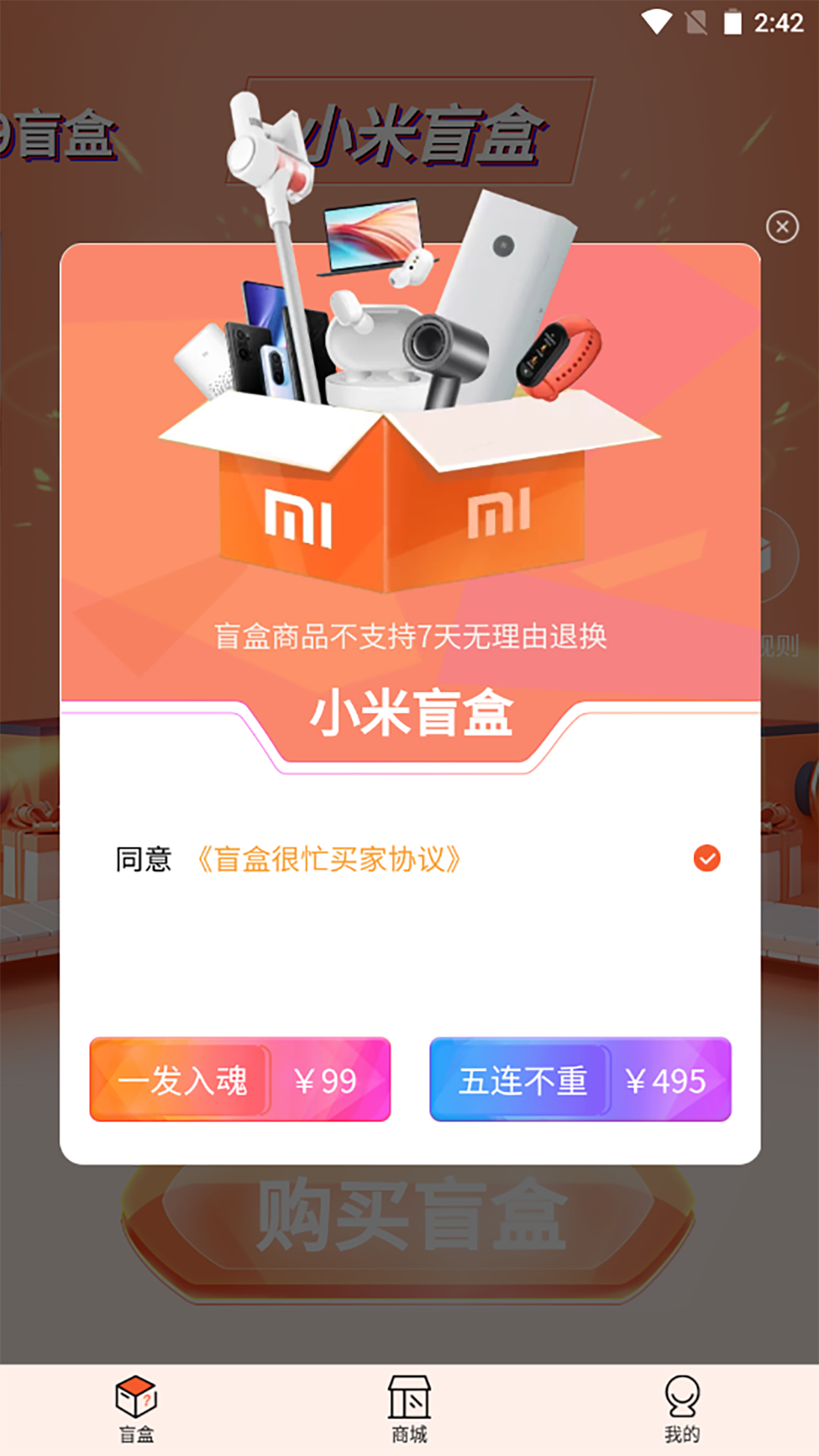
Task: Uncheck the 同意 agreement checkbox
Action: tap(708, 859)
